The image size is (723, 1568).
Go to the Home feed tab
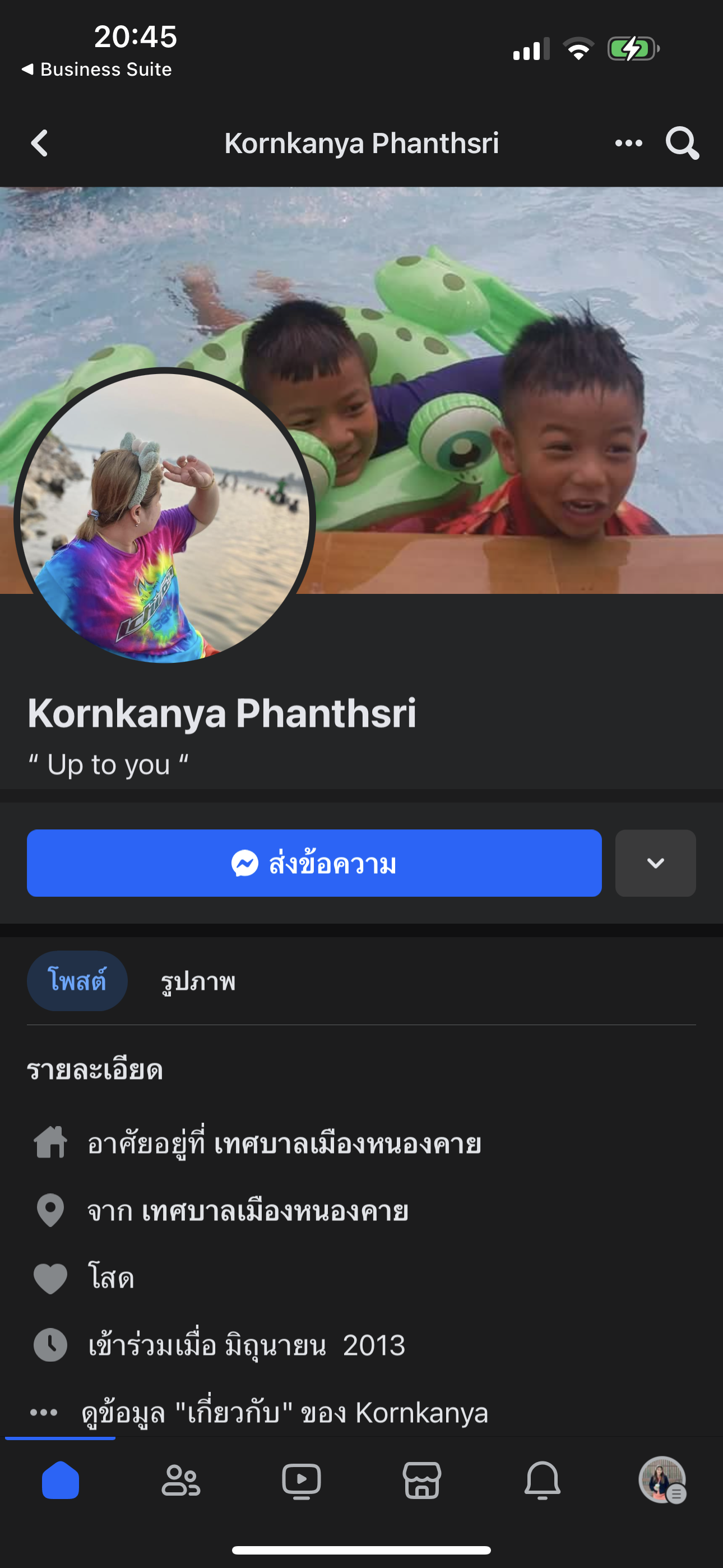coord(61,1481)
